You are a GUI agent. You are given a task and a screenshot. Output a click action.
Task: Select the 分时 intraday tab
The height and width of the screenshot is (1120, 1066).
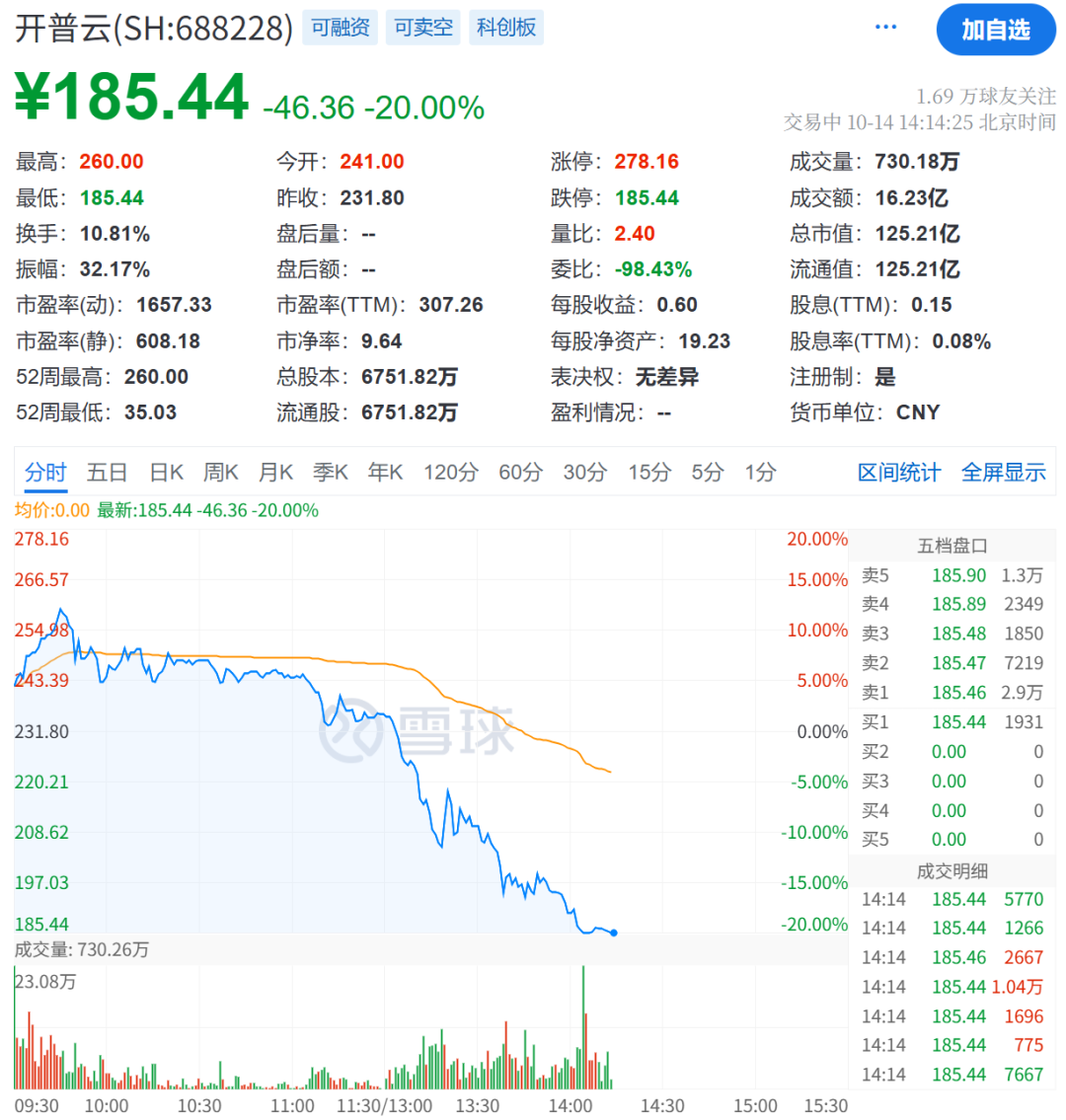45,473
